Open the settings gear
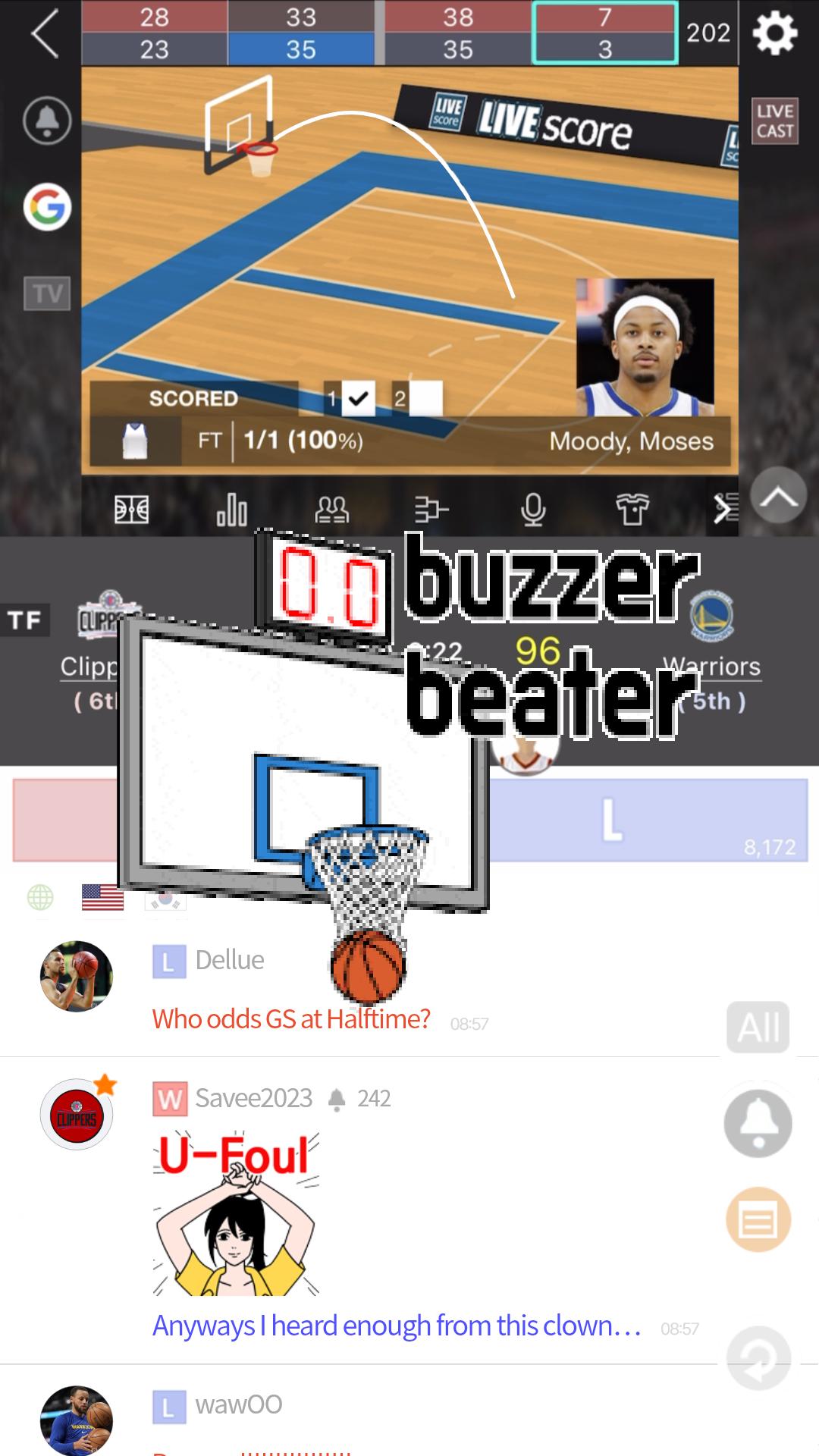The width and height of the screenshot is (819, 1456). (x=774, y=33)
